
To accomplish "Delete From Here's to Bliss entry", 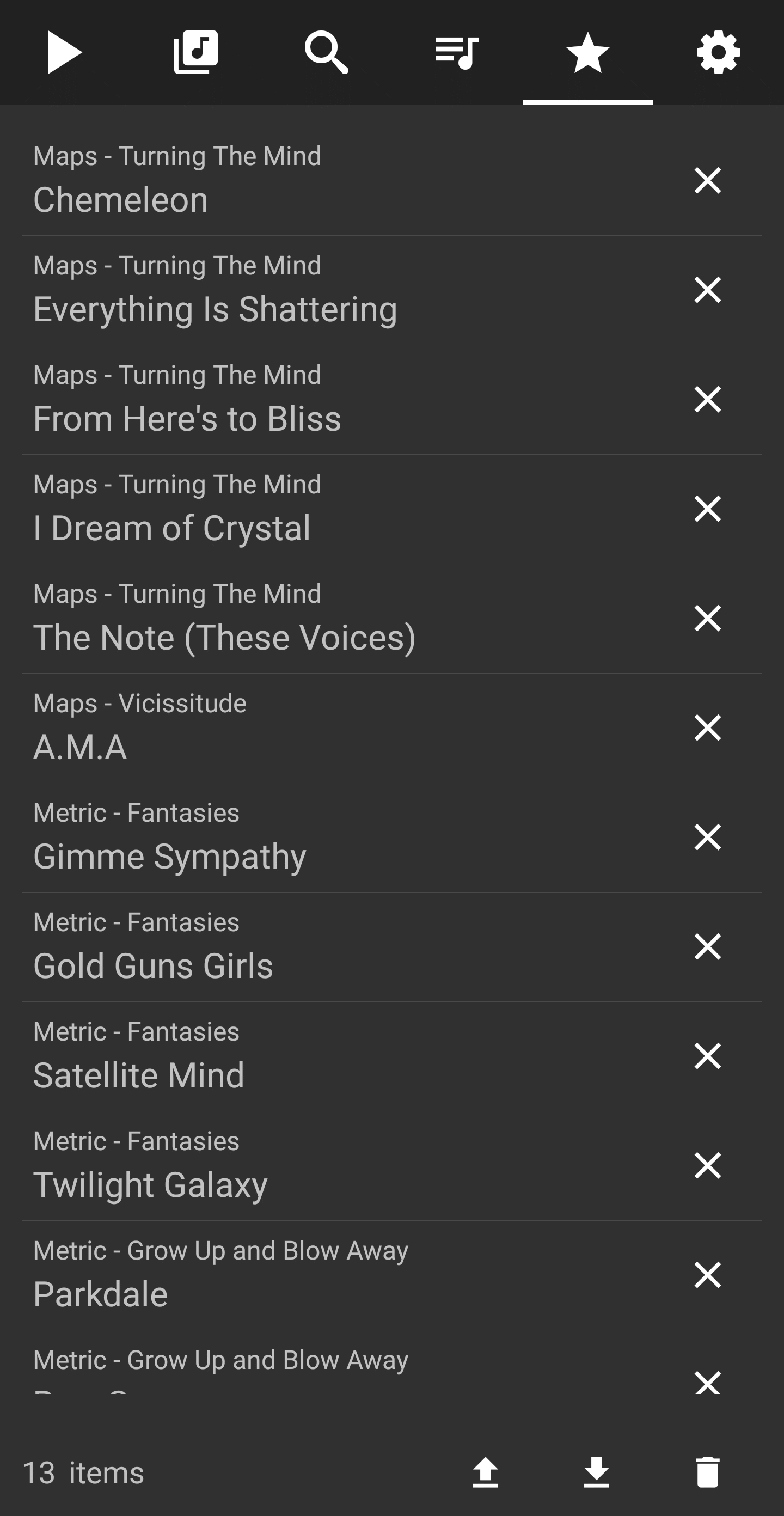I will [x=707, y=400].
